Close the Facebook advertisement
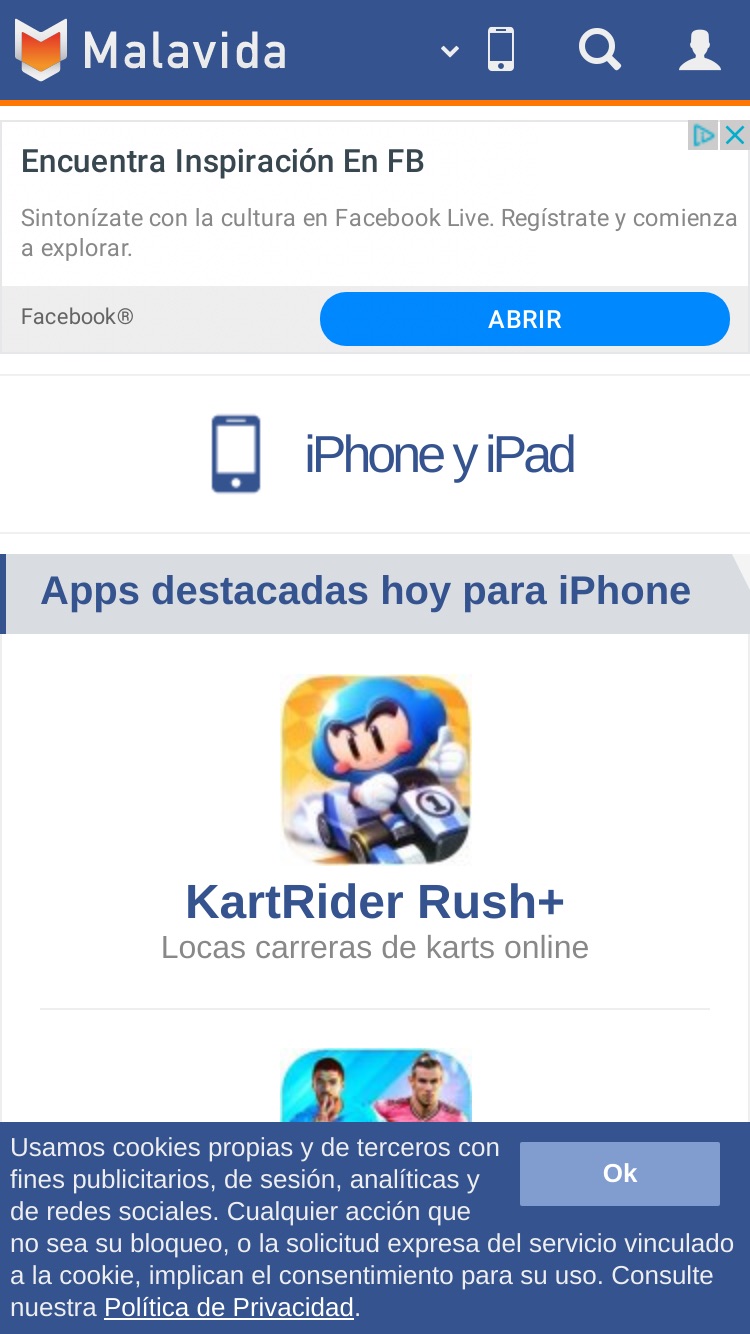The width and height of the screenshot is (750, 1334). click(735, 135)
